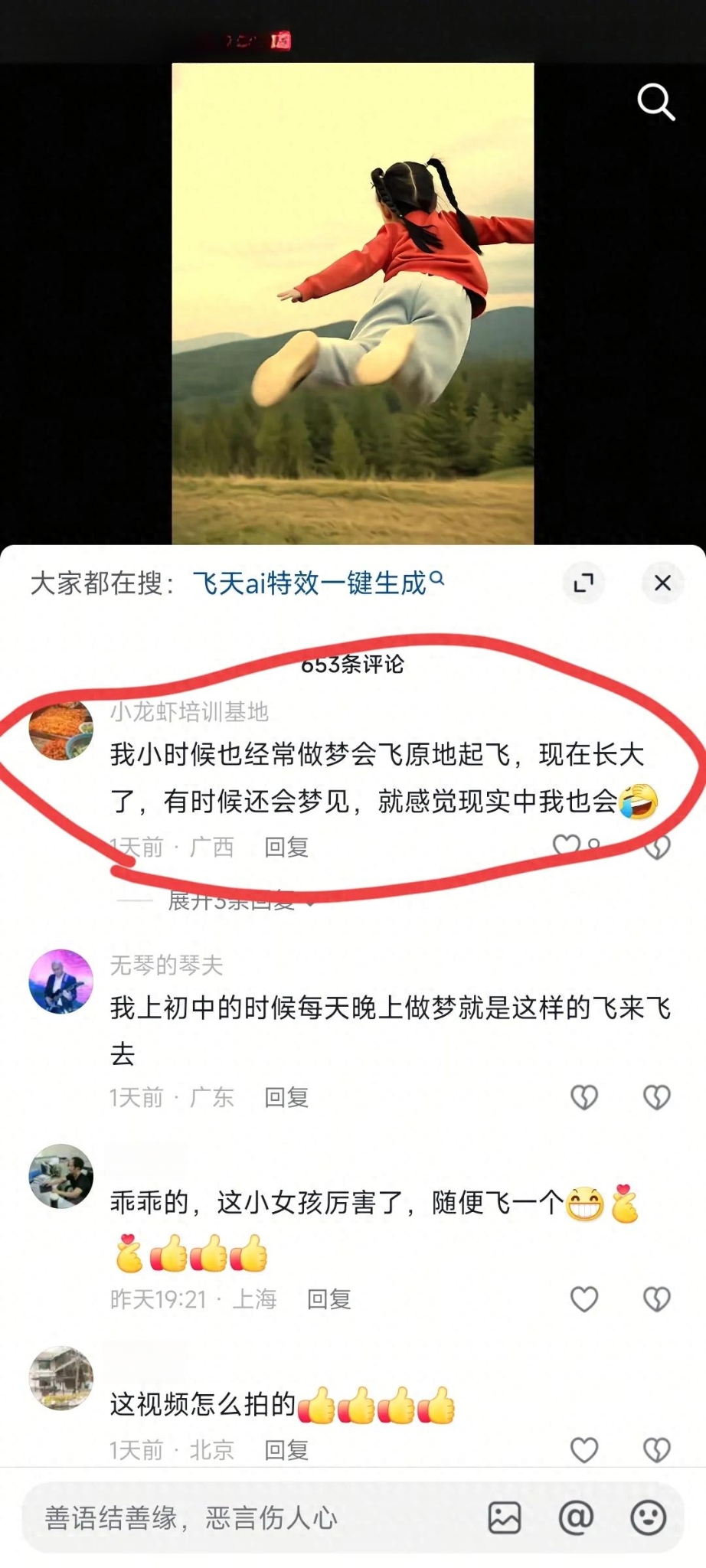Like 无琴的琴夫's comment

[584, 1097]
